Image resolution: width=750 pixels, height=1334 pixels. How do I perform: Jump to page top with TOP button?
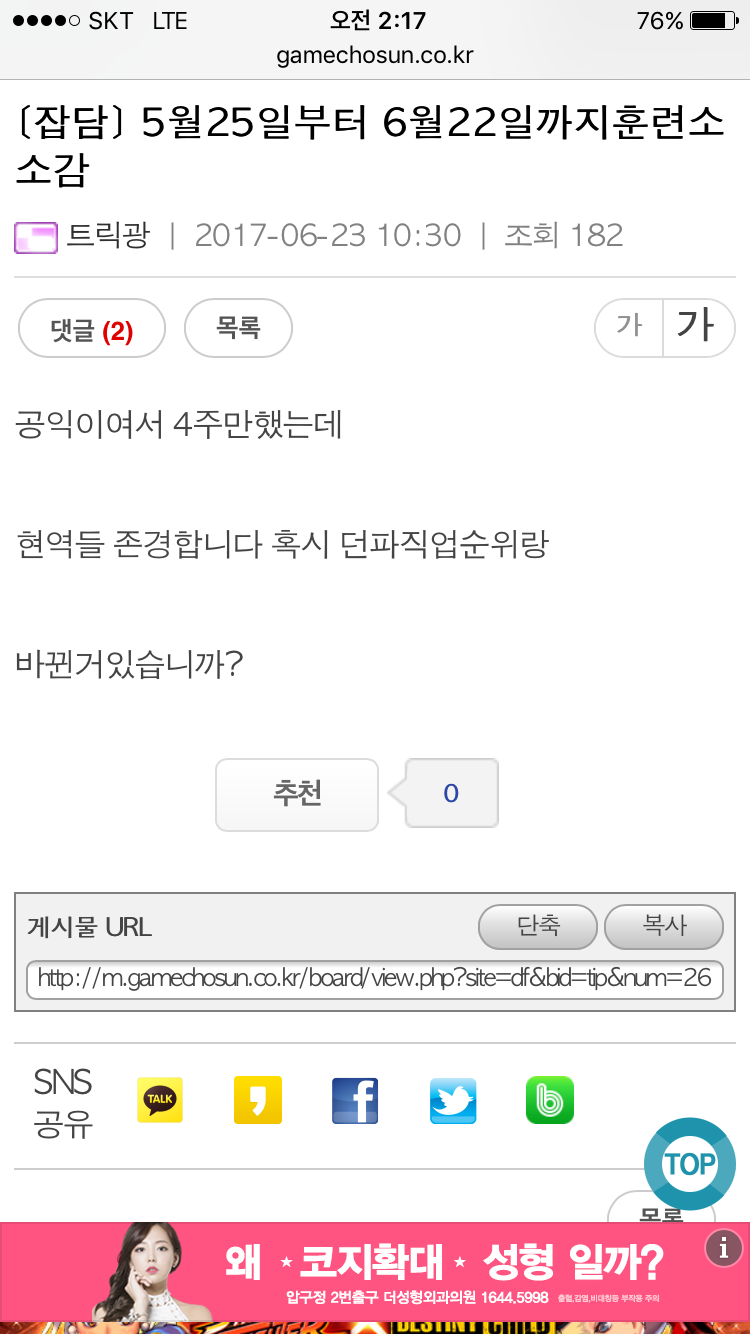[690, 1164]
